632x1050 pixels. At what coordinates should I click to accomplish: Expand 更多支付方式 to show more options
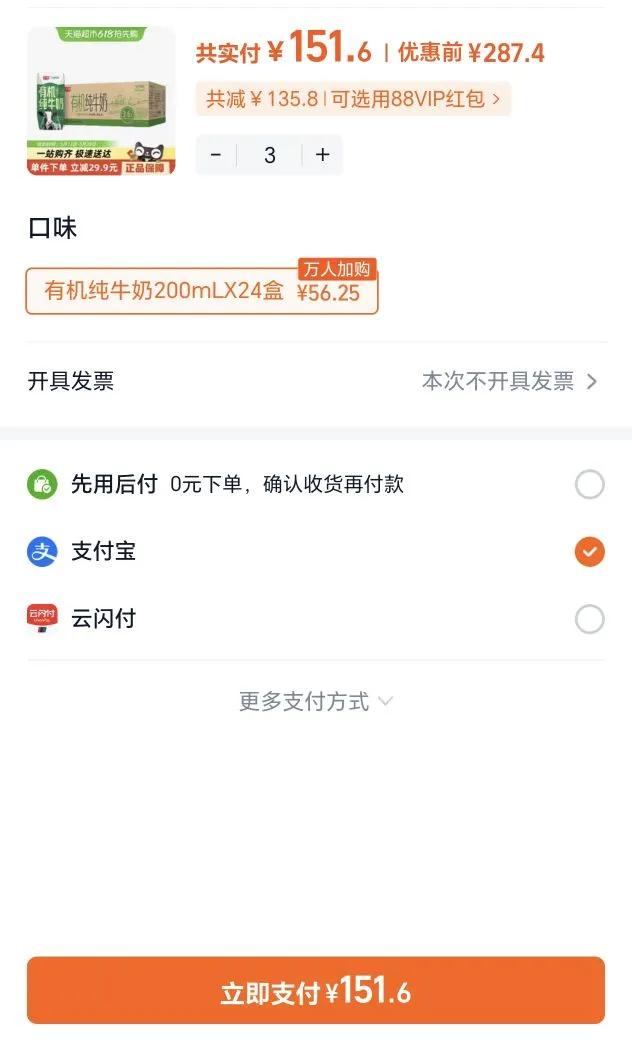tap(315, 702)
